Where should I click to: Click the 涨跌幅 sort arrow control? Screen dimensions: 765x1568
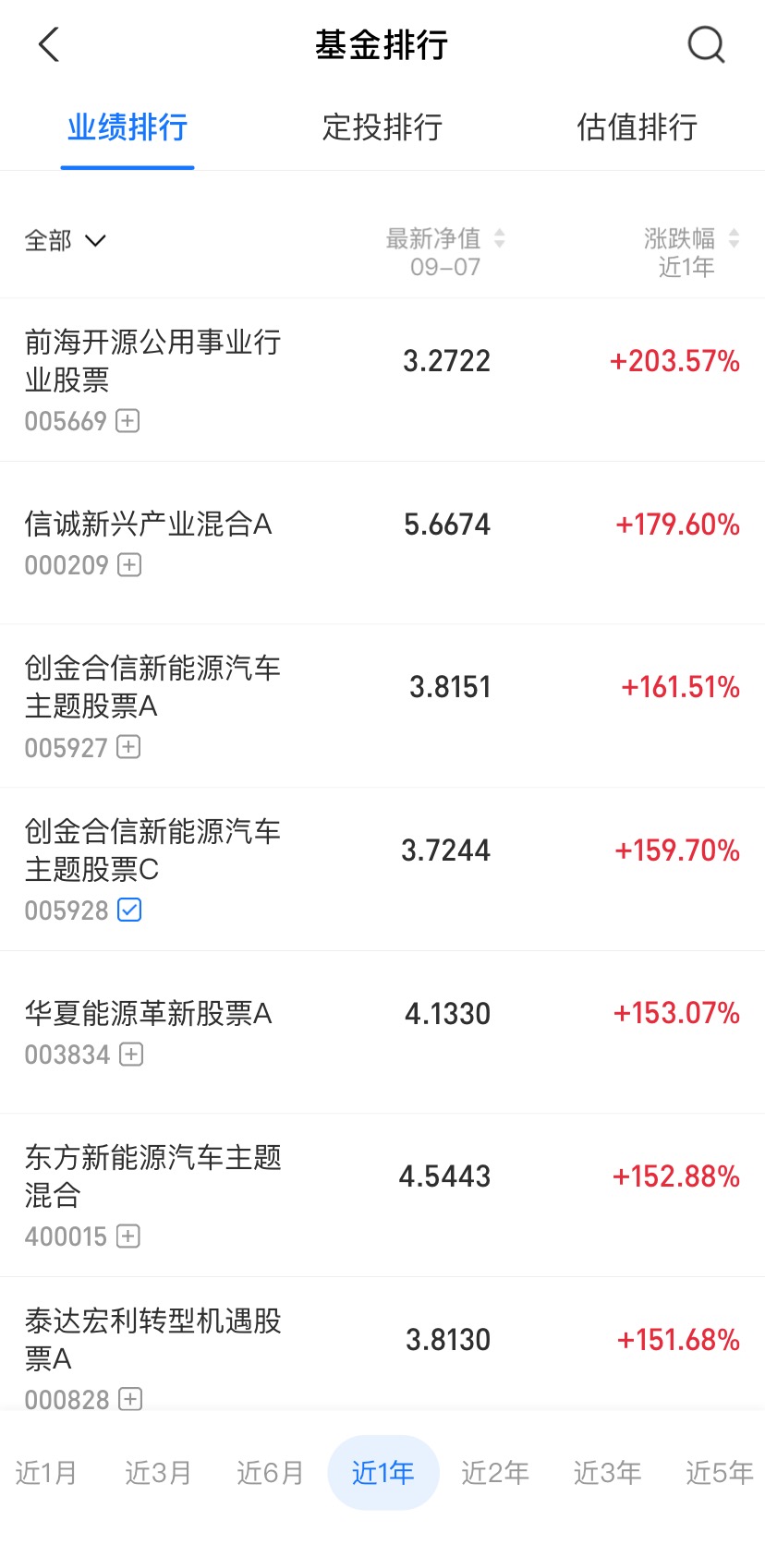pos(734,238)
